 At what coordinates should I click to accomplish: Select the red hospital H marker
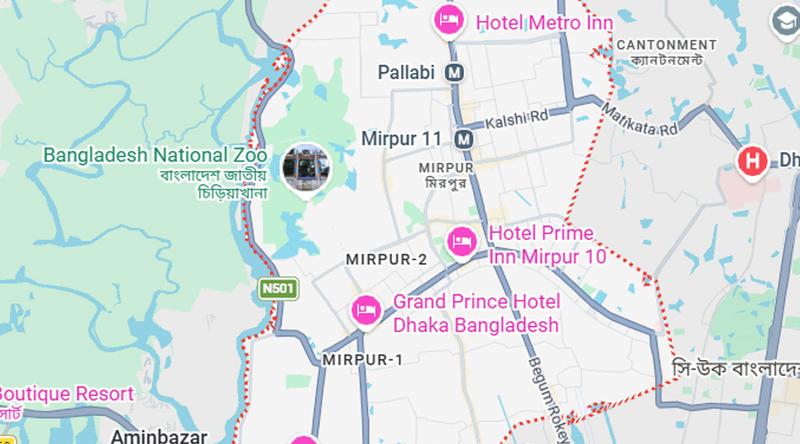(x=750, y=161)
